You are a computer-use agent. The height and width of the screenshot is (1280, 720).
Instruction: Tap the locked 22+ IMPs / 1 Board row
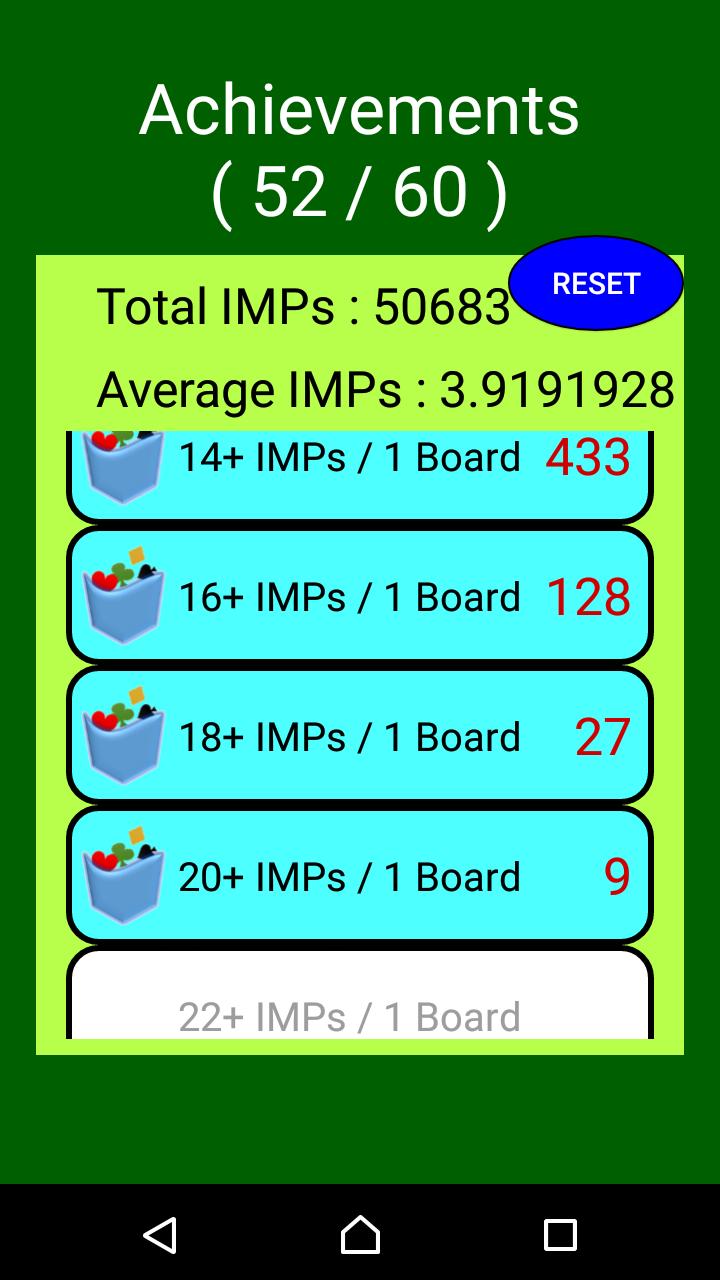pyautogui.click(x=360, y=1000)
